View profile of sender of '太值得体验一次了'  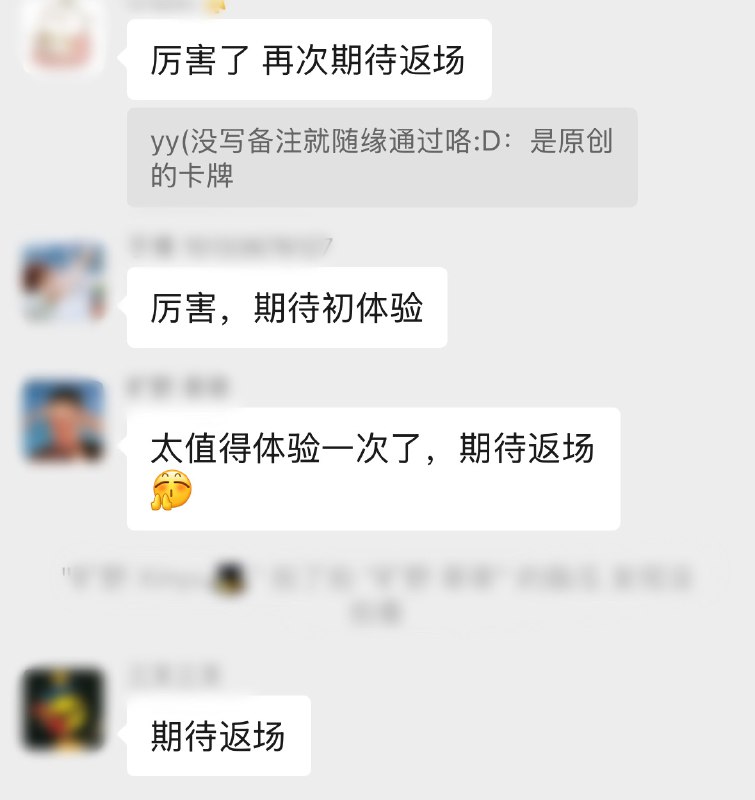63,420
